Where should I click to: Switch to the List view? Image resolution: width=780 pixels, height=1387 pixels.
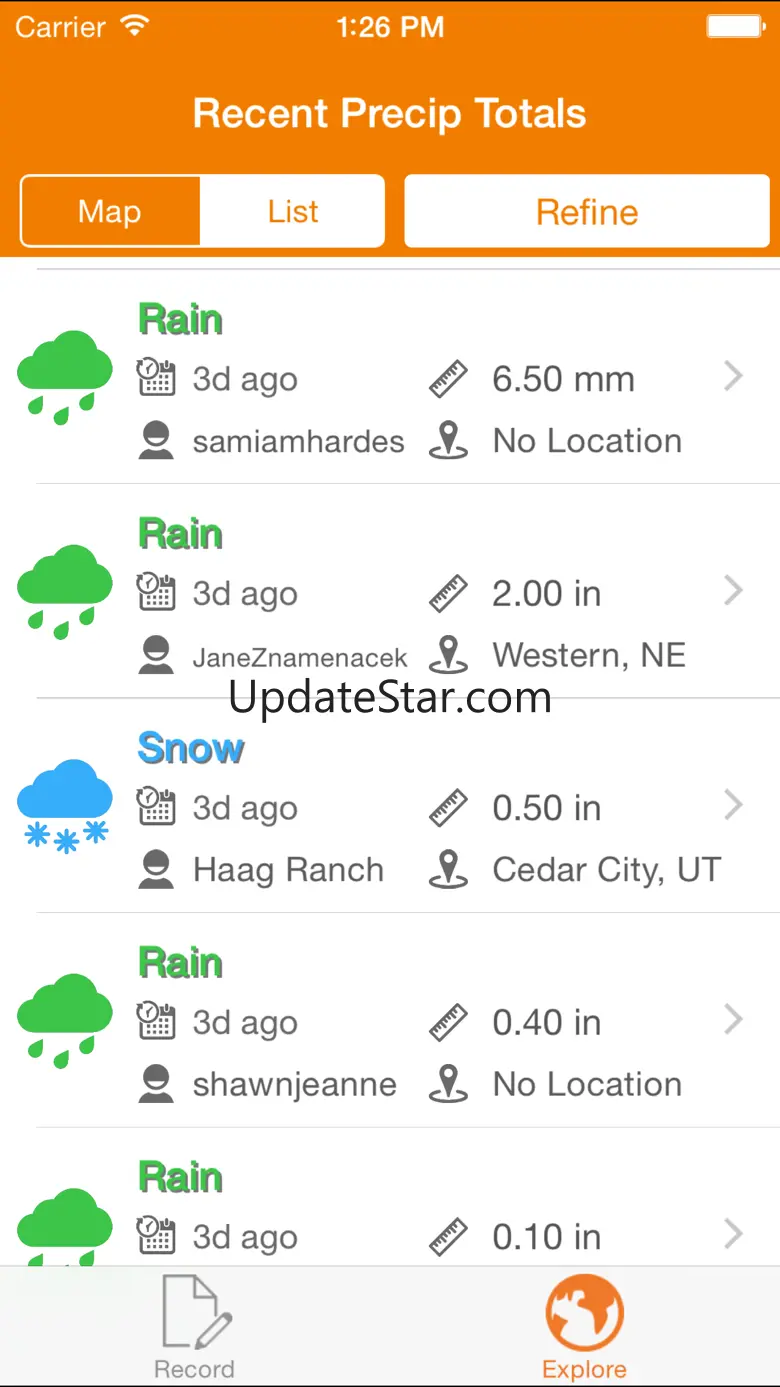(x=293, y=212)
